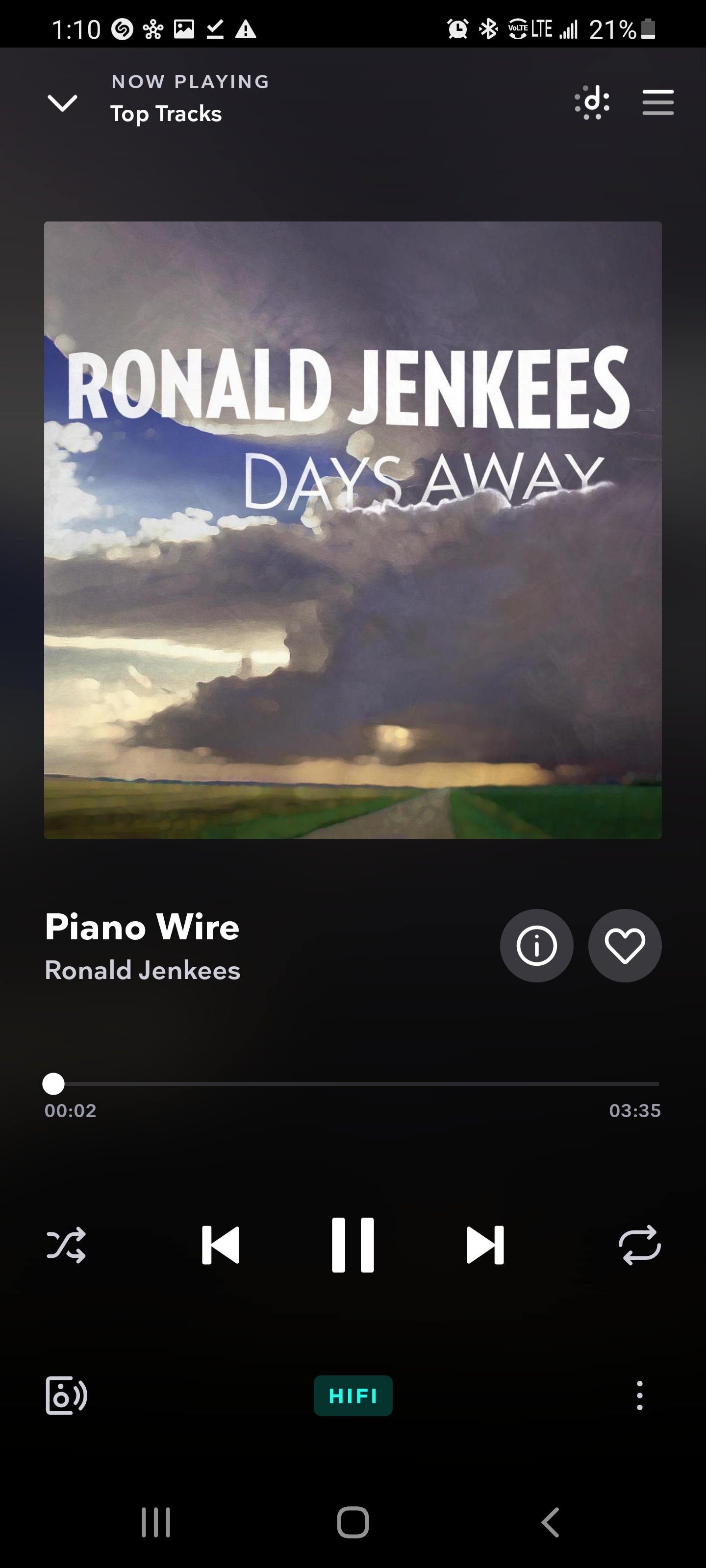This screenshot has height=1568, width=706.
Task: Tap the HIFI quality badge
Action: (x=353, y=1395)
